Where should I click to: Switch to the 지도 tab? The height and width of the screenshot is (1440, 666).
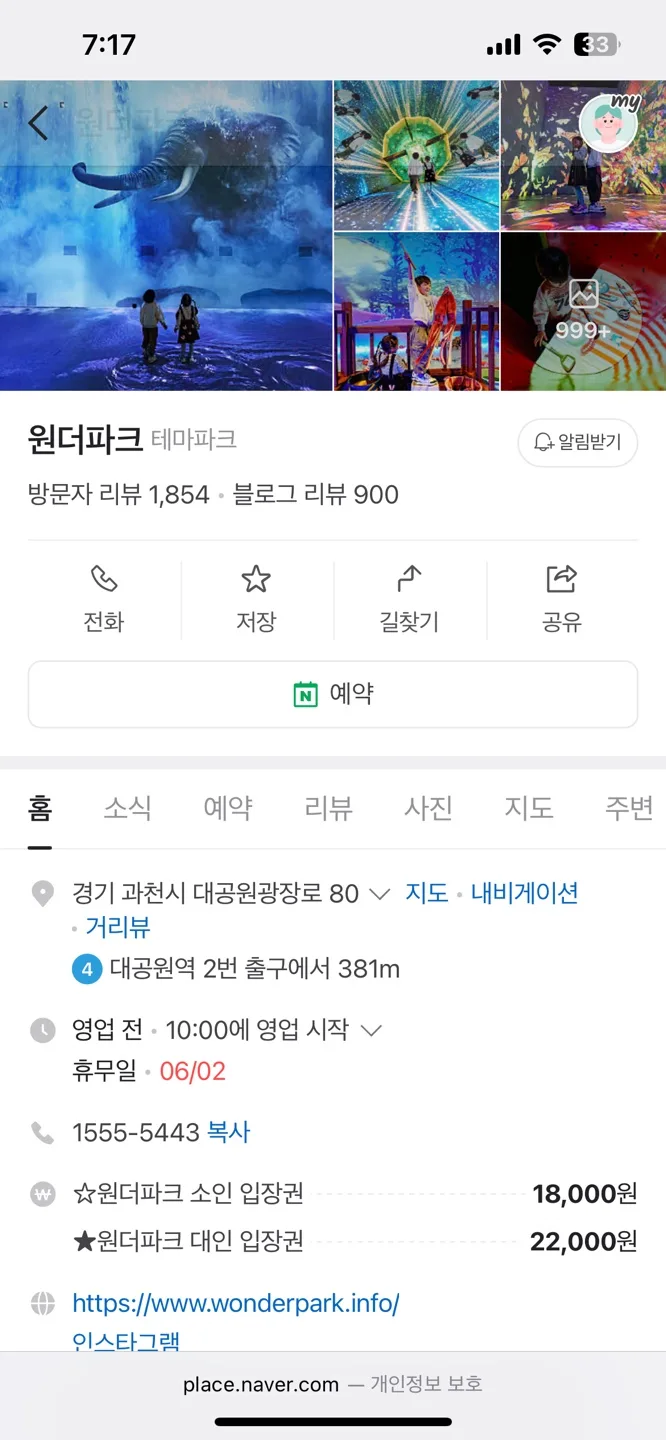pyautogui.click(x=528, y=808)
